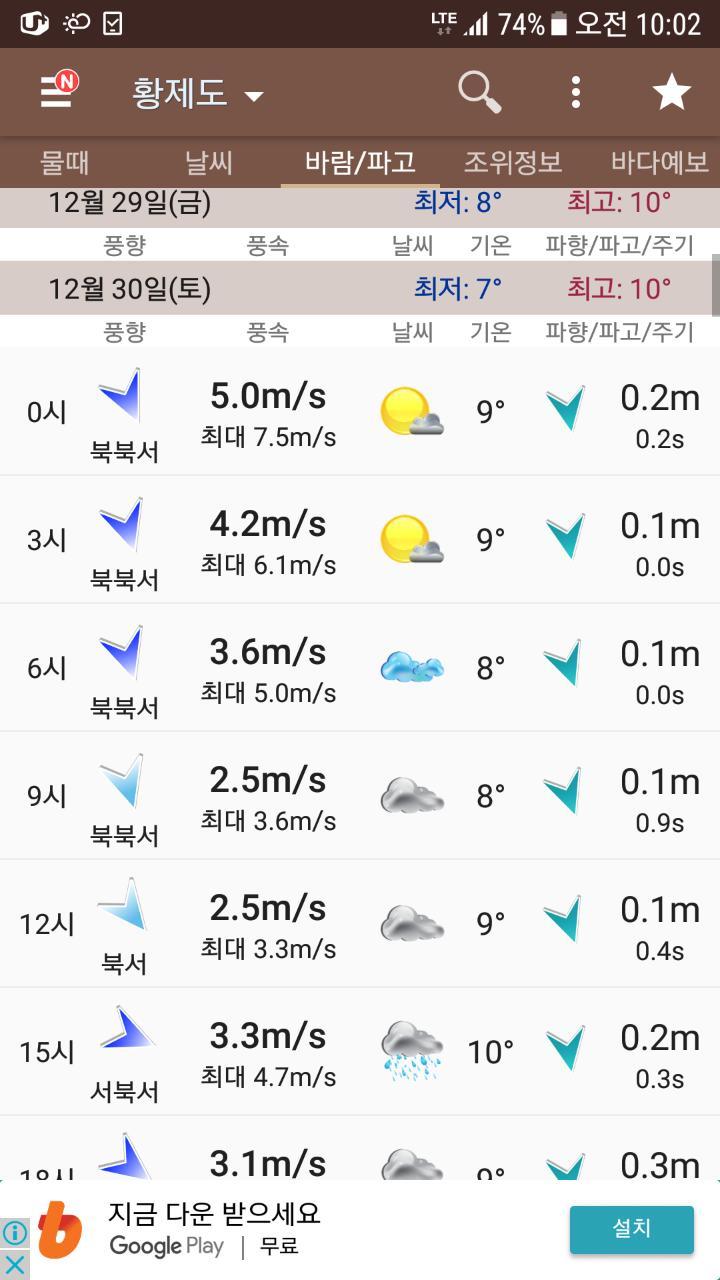Select the 바람/파고 tab

360,162
